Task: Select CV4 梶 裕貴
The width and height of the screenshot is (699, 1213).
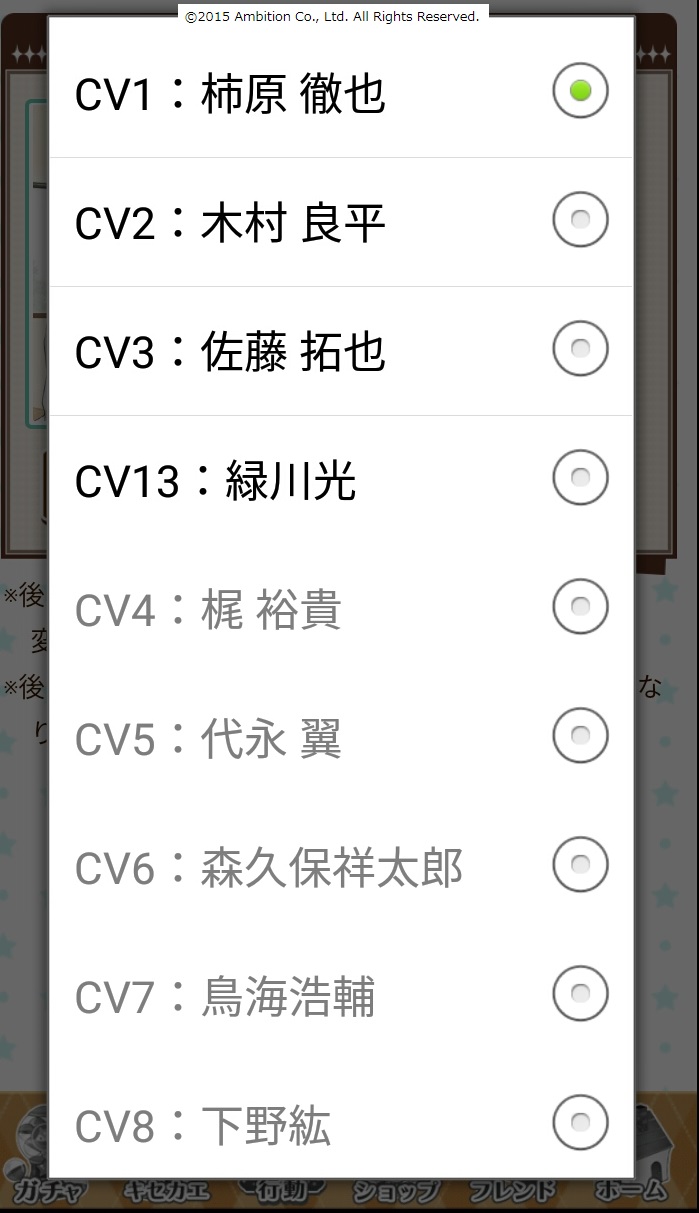Action: 341,609
